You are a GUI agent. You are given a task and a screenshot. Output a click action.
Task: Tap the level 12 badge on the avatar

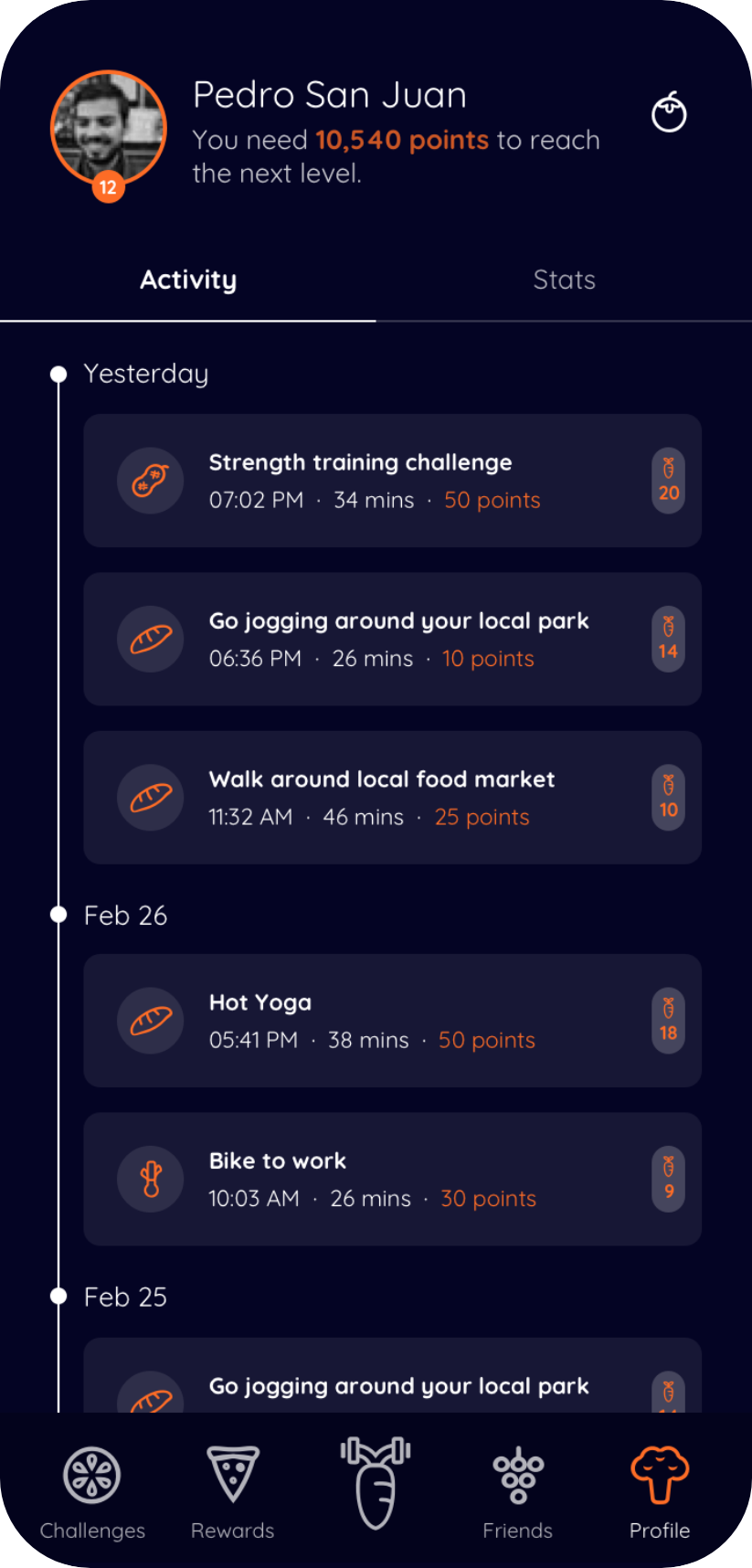pyautogui.click(x=108, y=187)
